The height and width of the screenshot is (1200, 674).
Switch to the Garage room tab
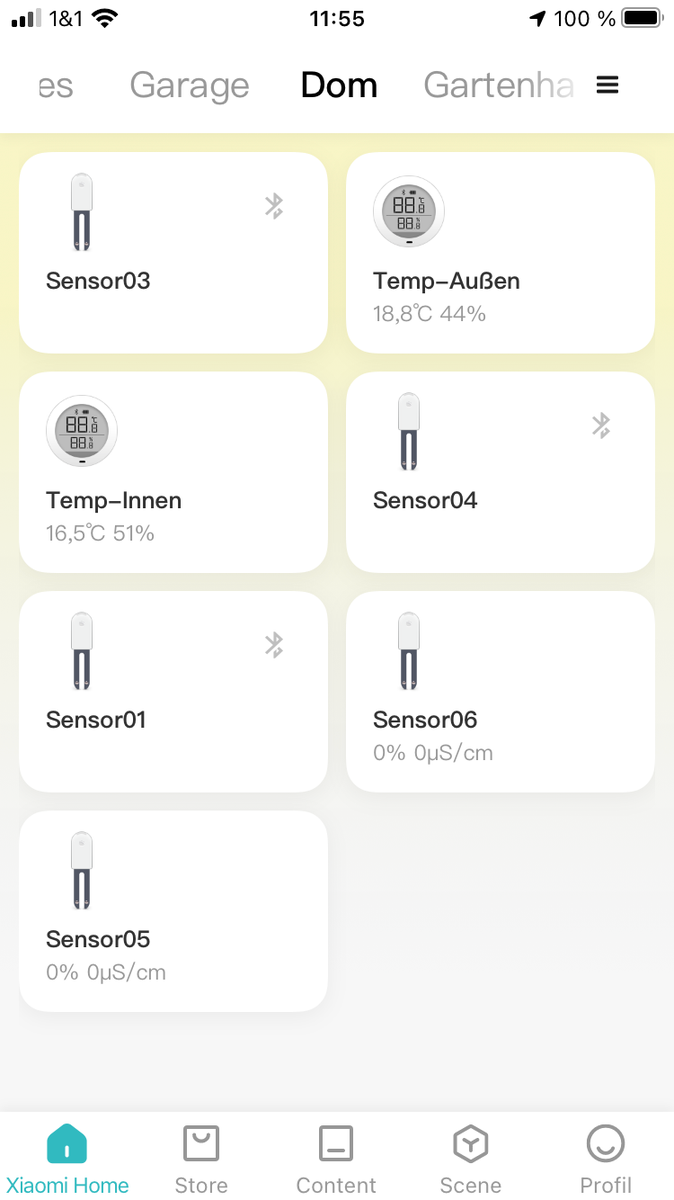[189, 86]
